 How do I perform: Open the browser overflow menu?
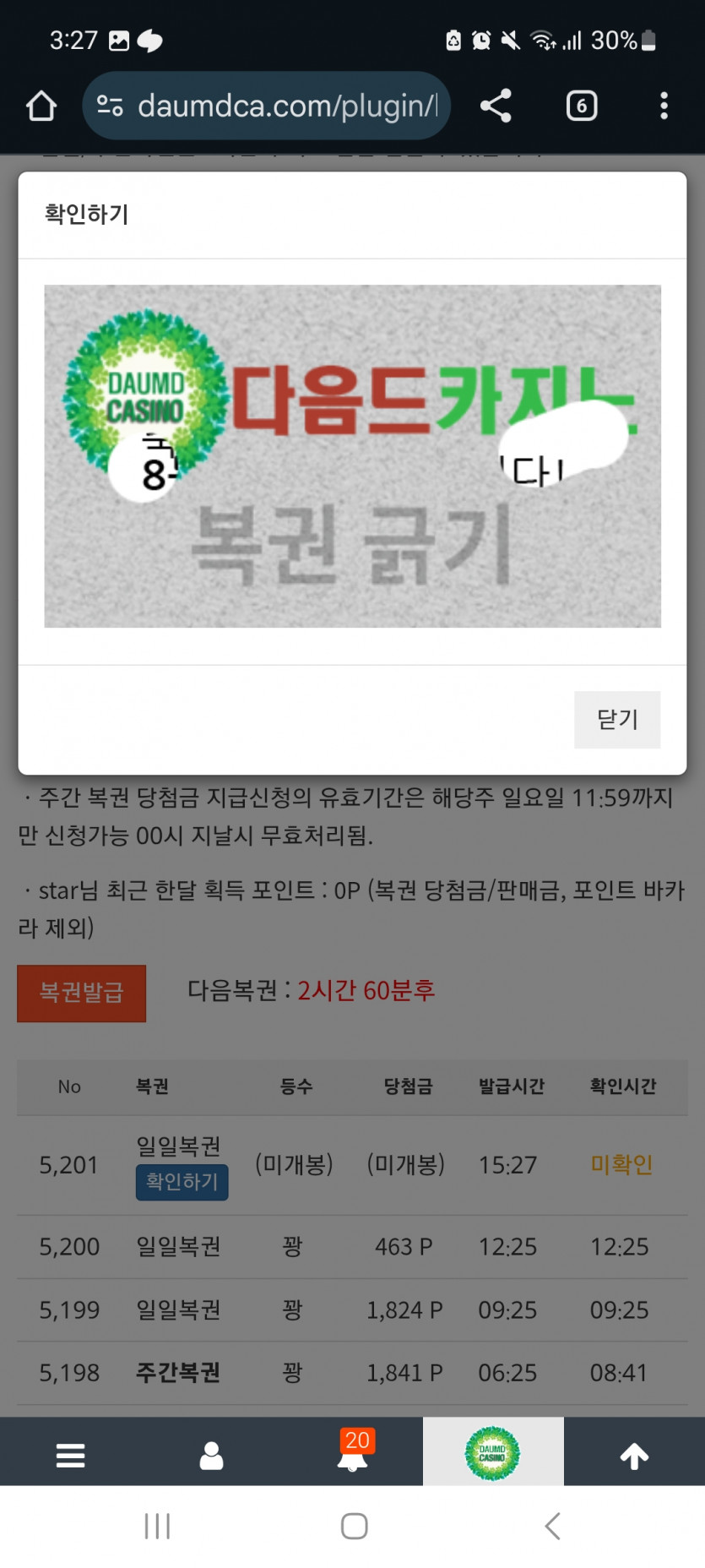[x=664, y=106]
